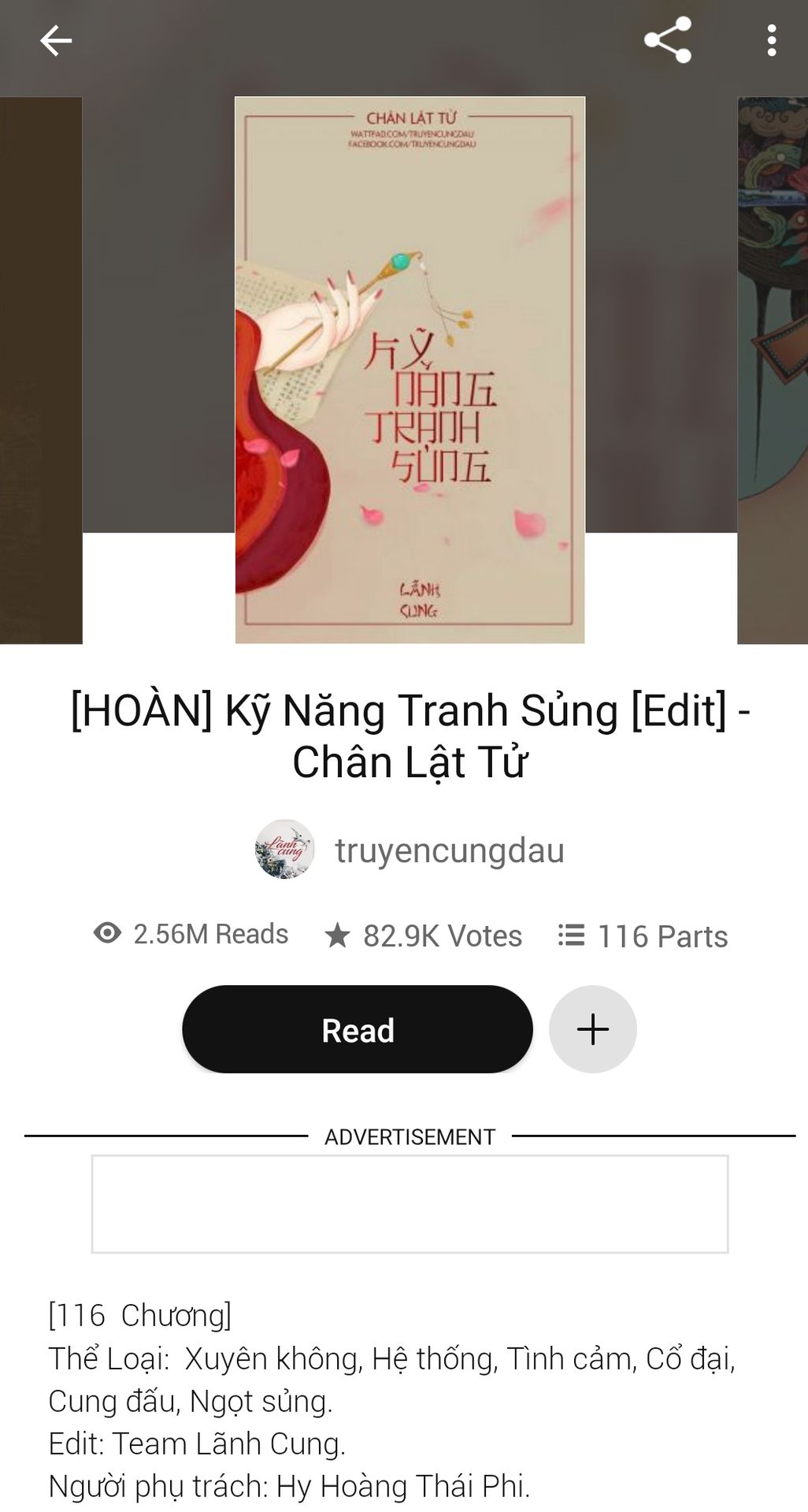808x1512 pixels.
Task: Add story to library with plus button
Action: (593, 1029)
